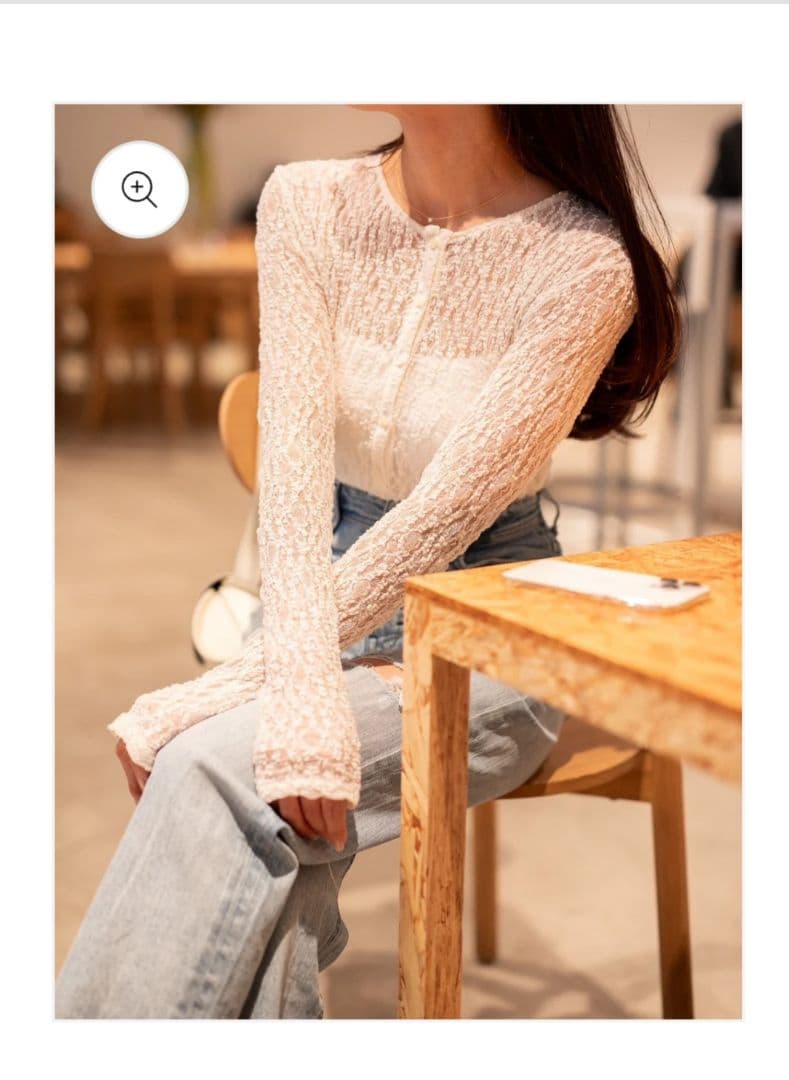Tap the magnifier zoom icon on the photo
The height and width of the screenshot is (1080, 789).
[140, 189]
